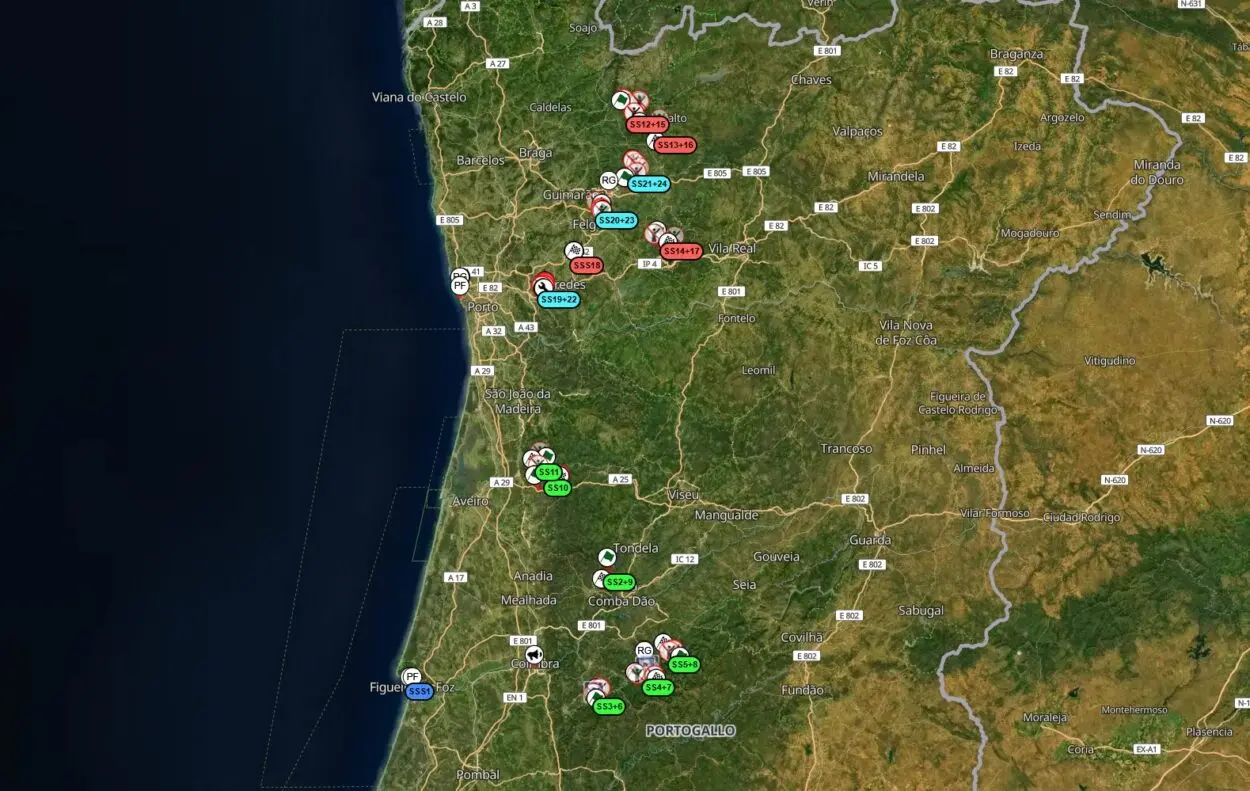Screen dimensions: 1250x791
Task: Select the SS14+17 stage marker
Action: tap(681, 252)
